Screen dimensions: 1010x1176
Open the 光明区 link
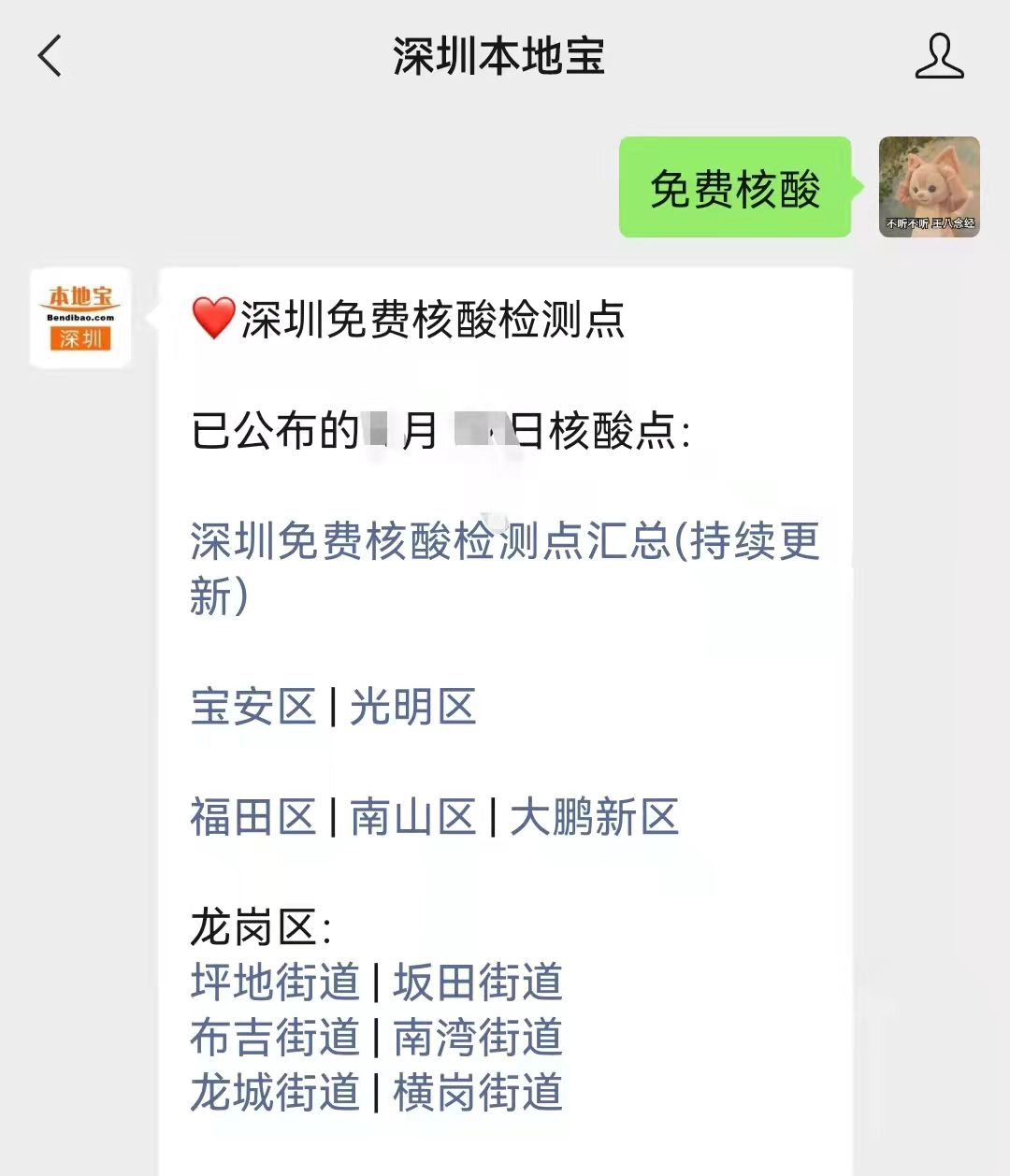point(413,707)
